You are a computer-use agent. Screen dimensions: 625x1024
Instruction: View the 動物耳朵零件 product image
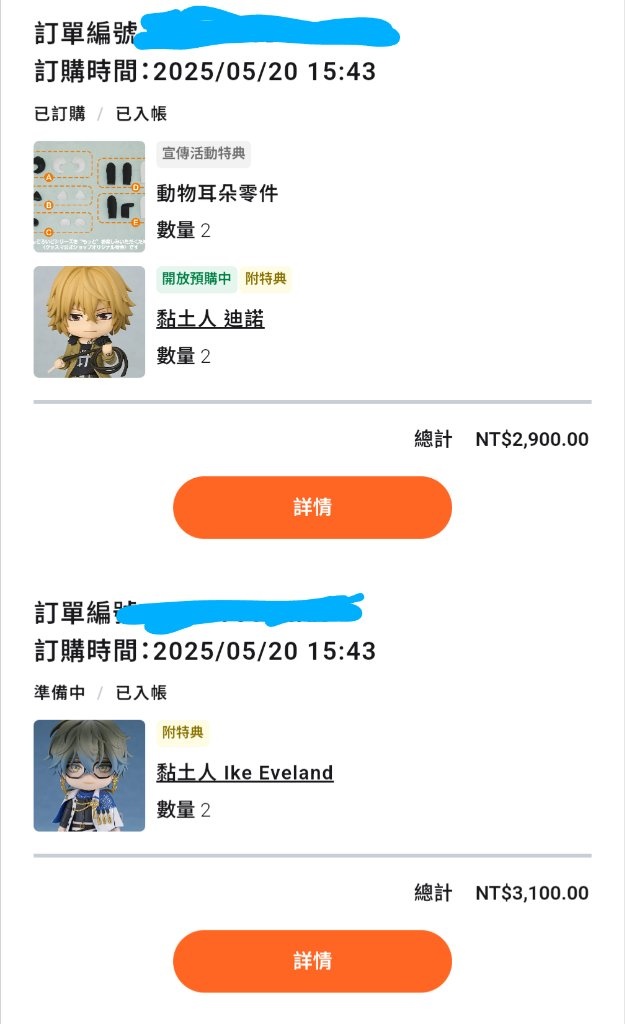pos(89,197)
